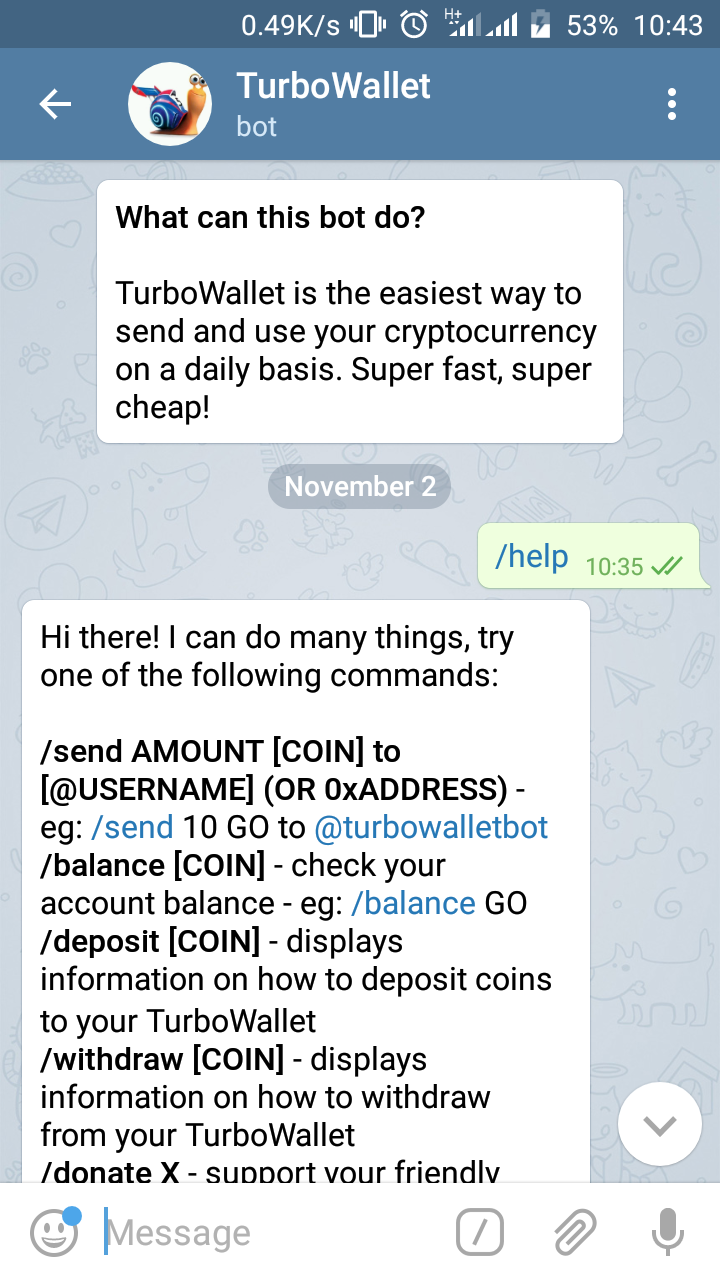Open the @turbowalletbot mention link
The width and height of the screenshot is (720, 1280).
[x=431, y=827]
